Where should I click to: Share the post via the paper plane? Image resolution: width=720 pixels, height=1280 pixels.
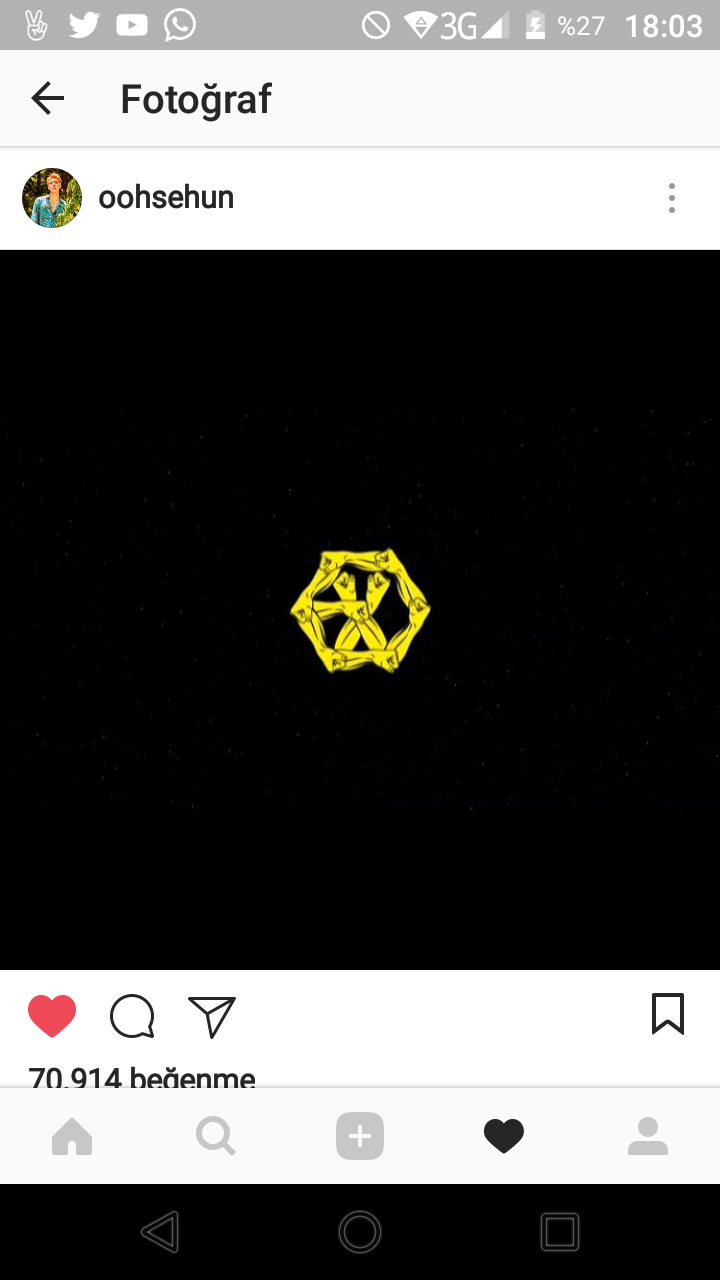[212, 1016]
